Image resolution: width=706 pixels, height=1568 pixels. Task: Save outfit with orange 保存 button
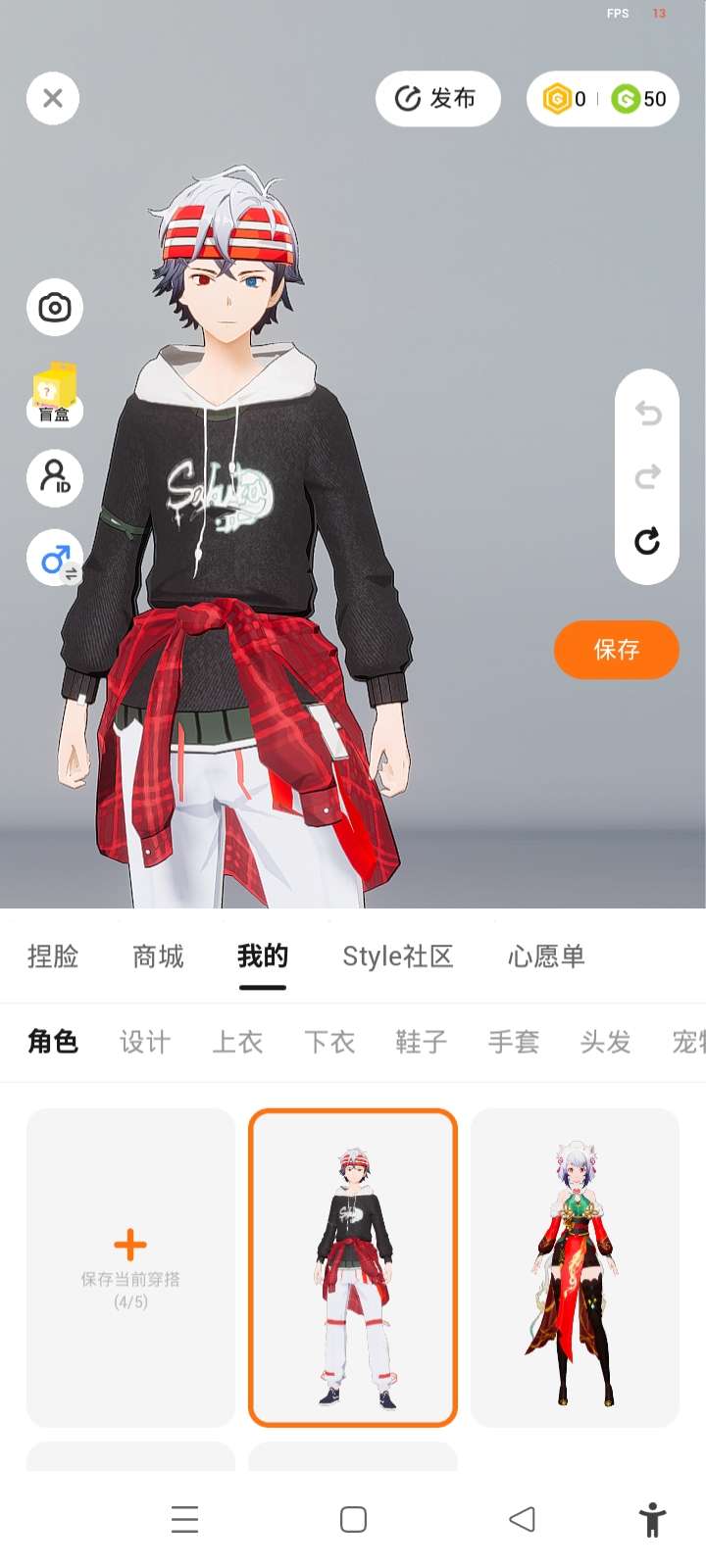click(x=616, y=649)
